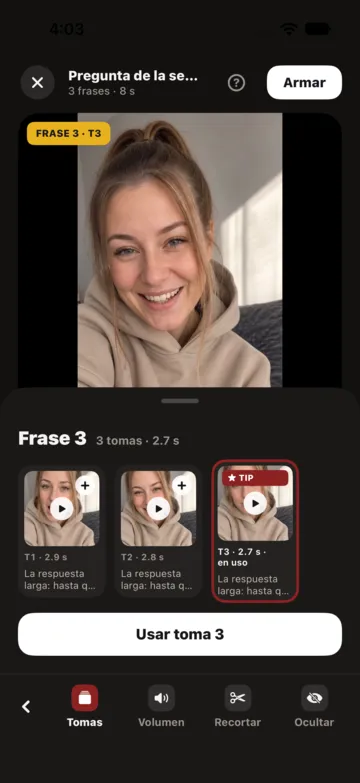360x783 pixels.
Task: Select the Tomas tool
Action: tap(84, 706)
